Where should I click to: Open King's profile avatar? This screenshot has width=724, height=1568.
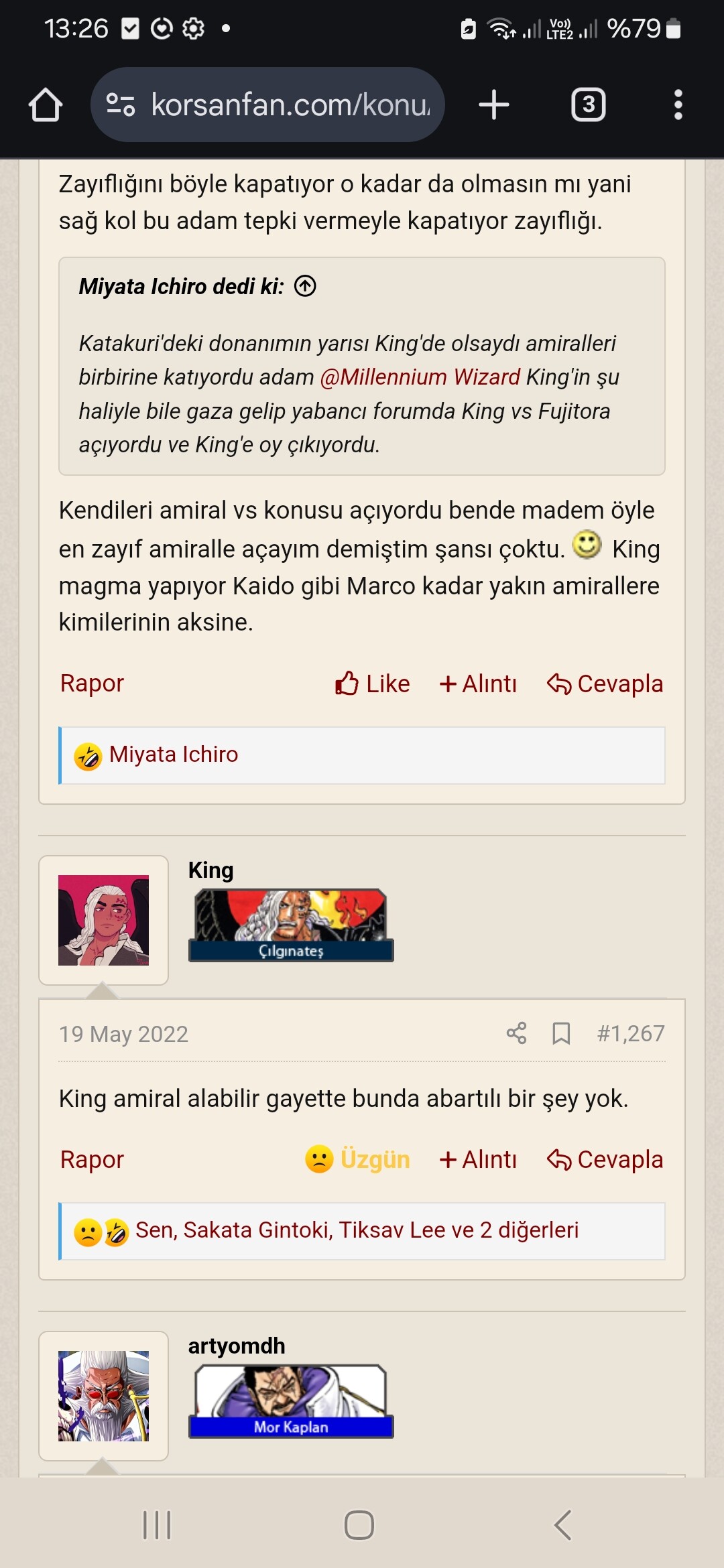pos(103,920)
